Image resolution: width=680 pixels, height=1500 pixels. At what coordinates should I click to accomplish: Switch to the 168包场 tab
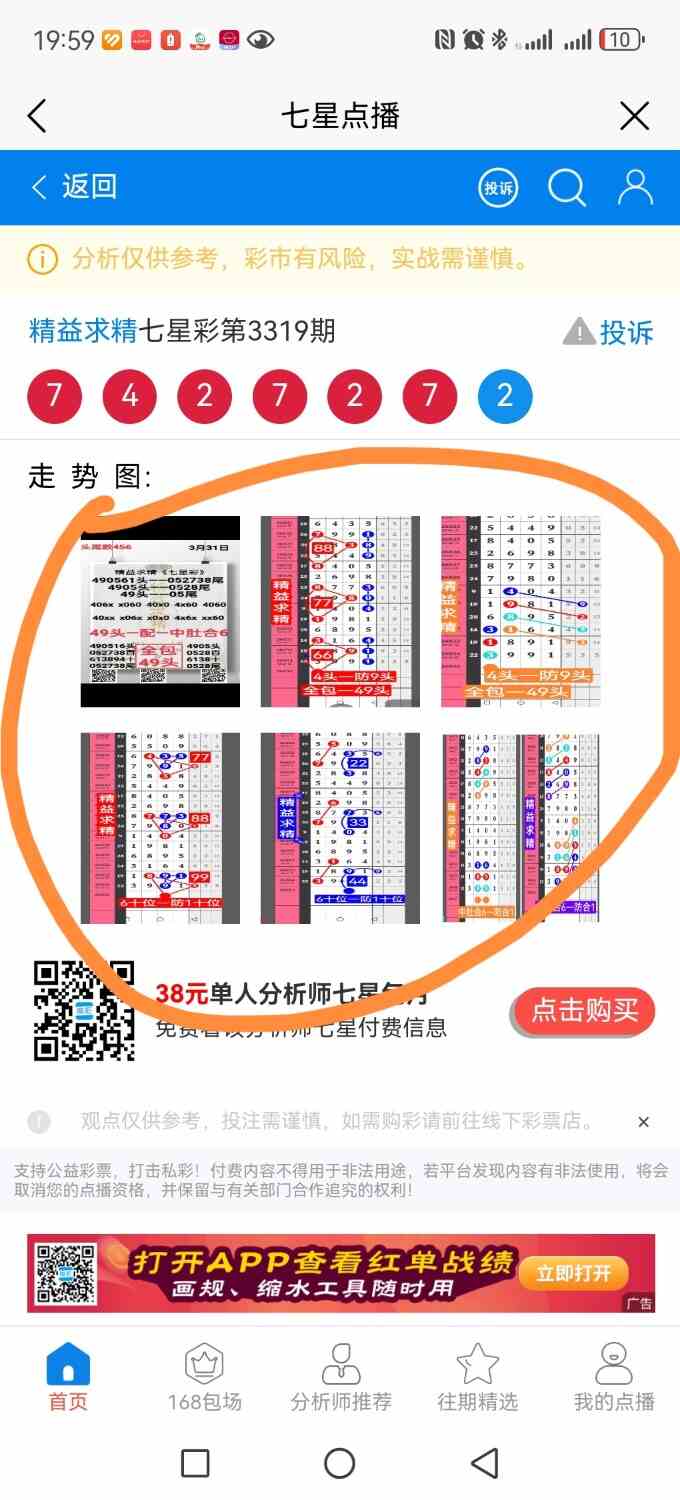[x=204, y=1379]
